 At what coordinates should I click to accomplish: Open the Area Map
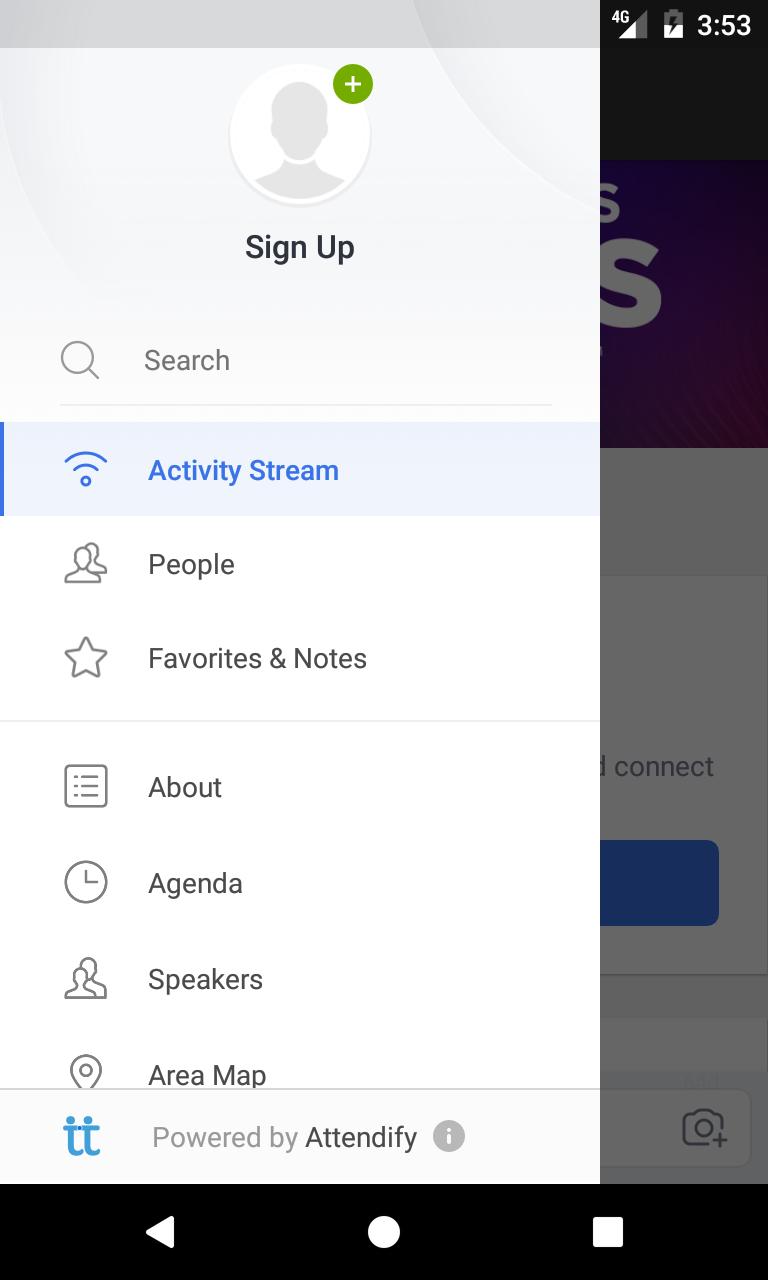pos(300,1072)
